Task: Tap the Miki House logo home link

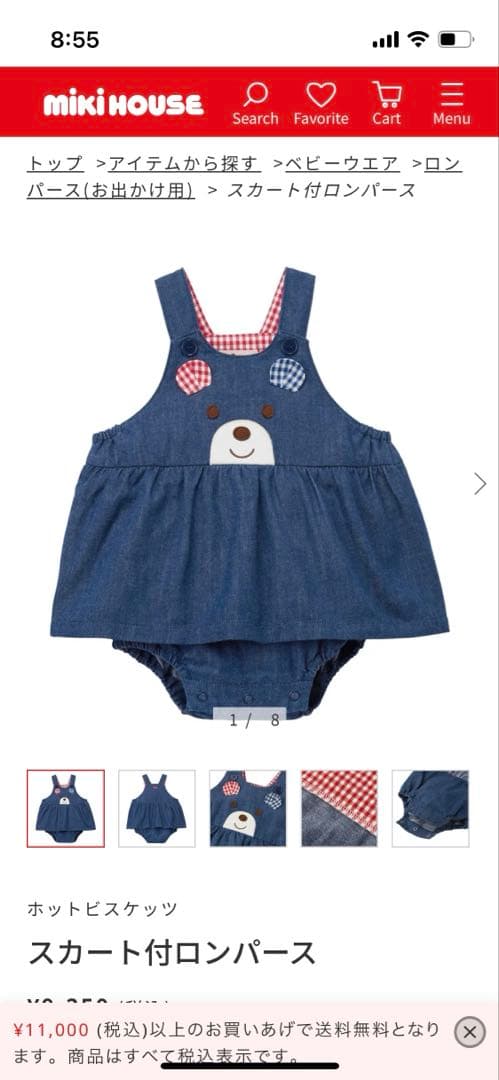Action: click(123, 104)
